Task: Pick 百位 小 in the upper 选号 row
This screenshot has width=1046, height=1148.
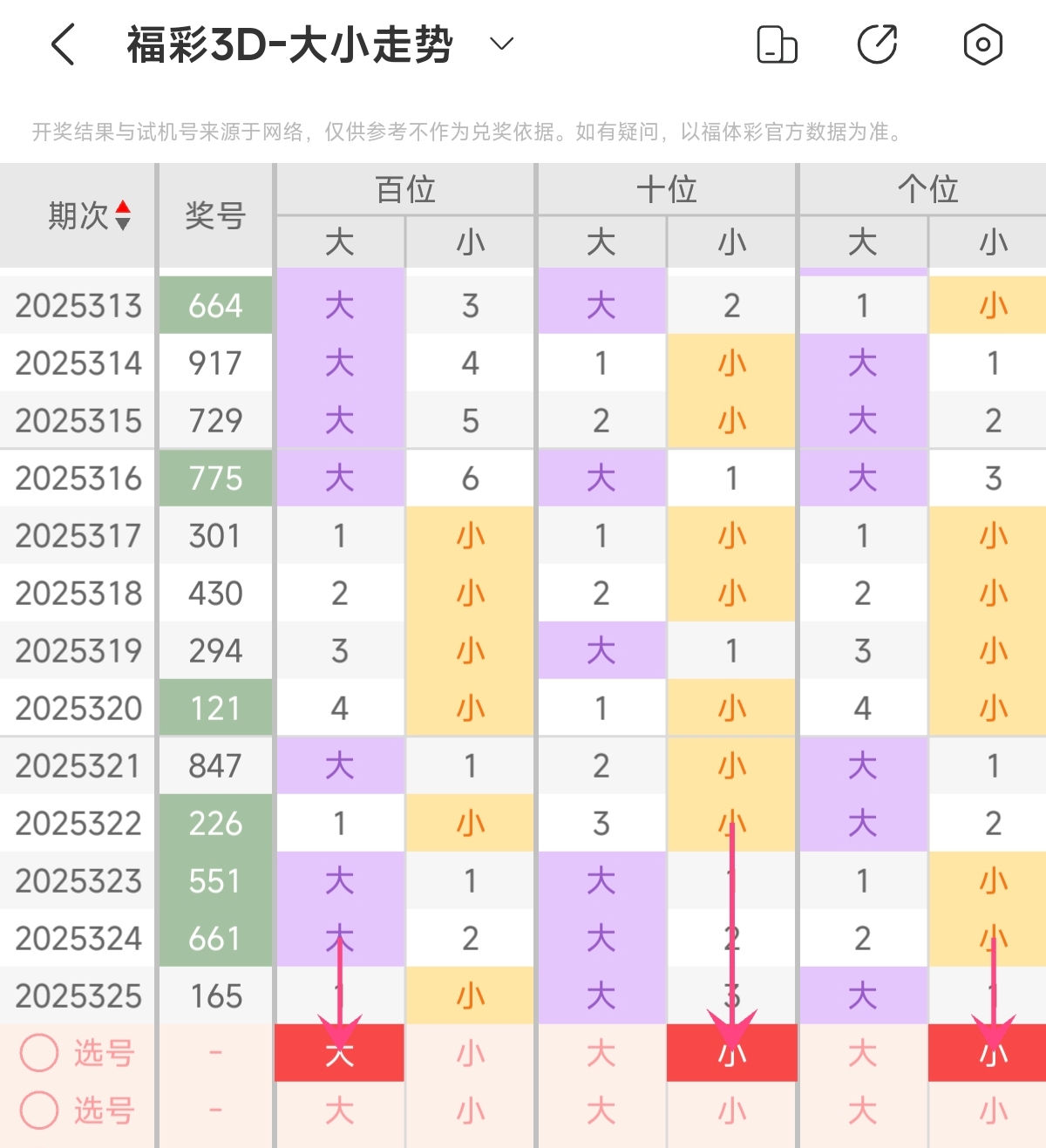Action: [x=471, y=1053]
